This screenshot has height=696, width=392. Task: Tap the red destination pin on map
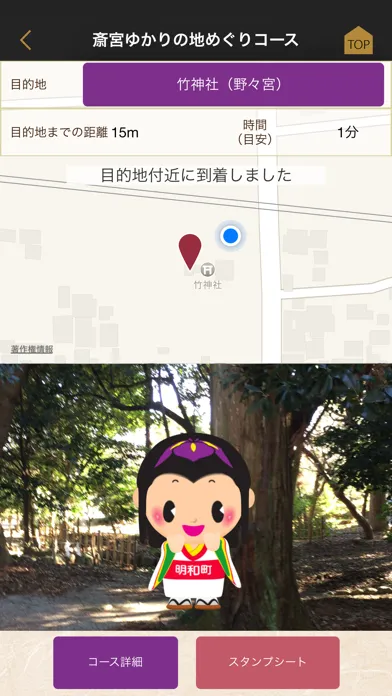[x=190, y=251]
